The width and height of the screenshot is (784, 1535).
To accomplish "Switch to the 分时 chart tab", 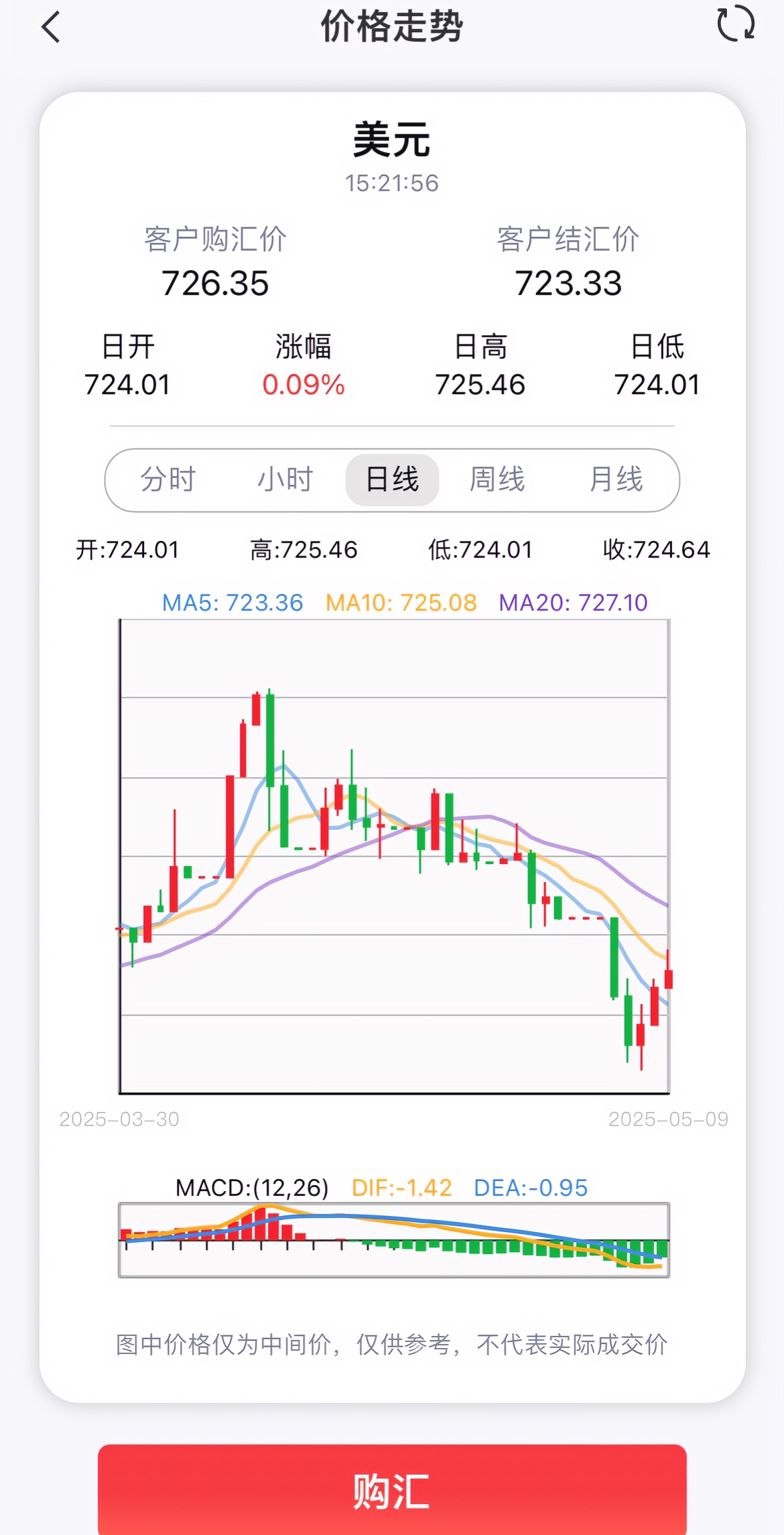I will coord(168,480).
